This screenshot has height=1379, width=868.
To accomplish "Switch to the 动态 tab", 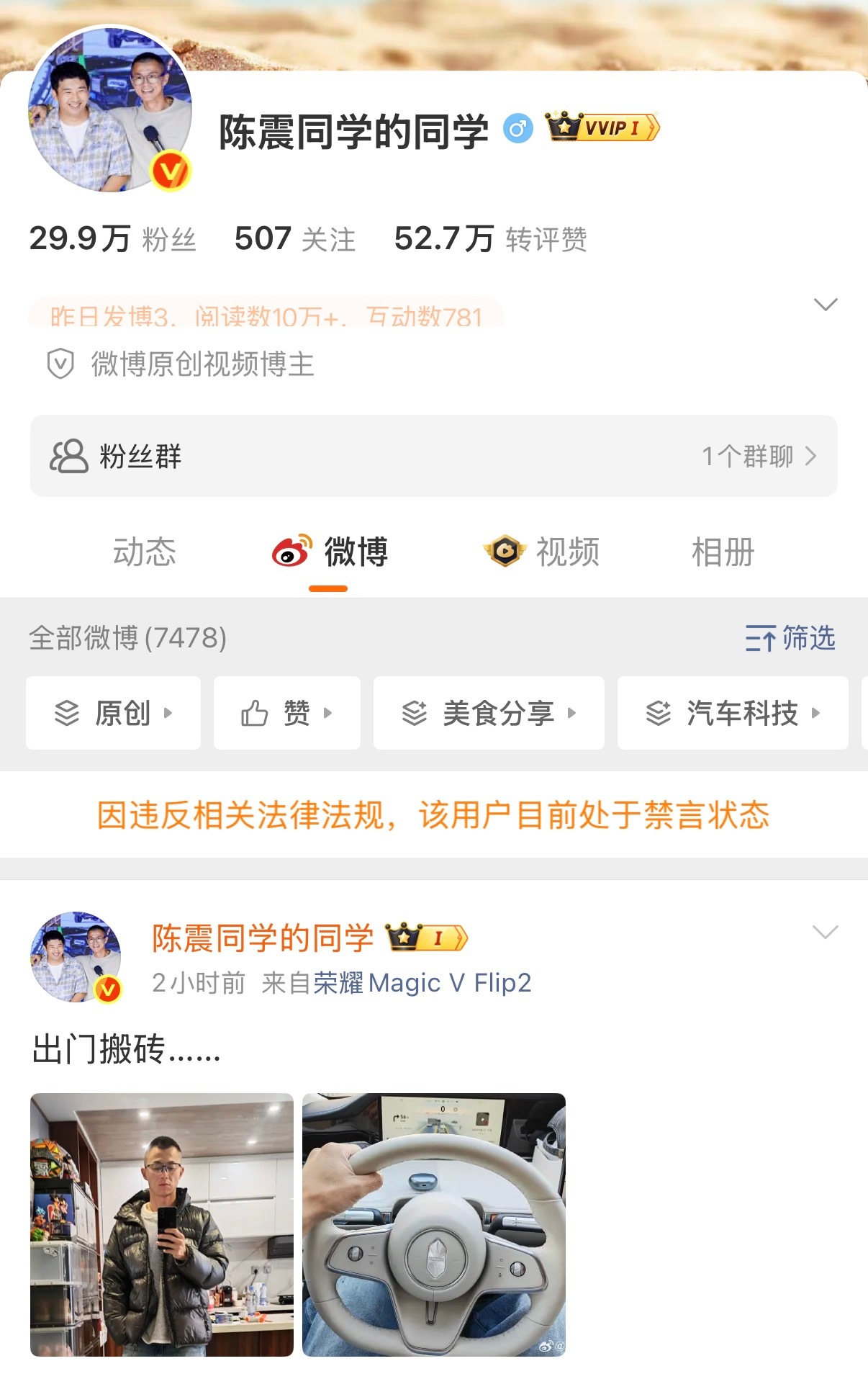I will 144,552.
